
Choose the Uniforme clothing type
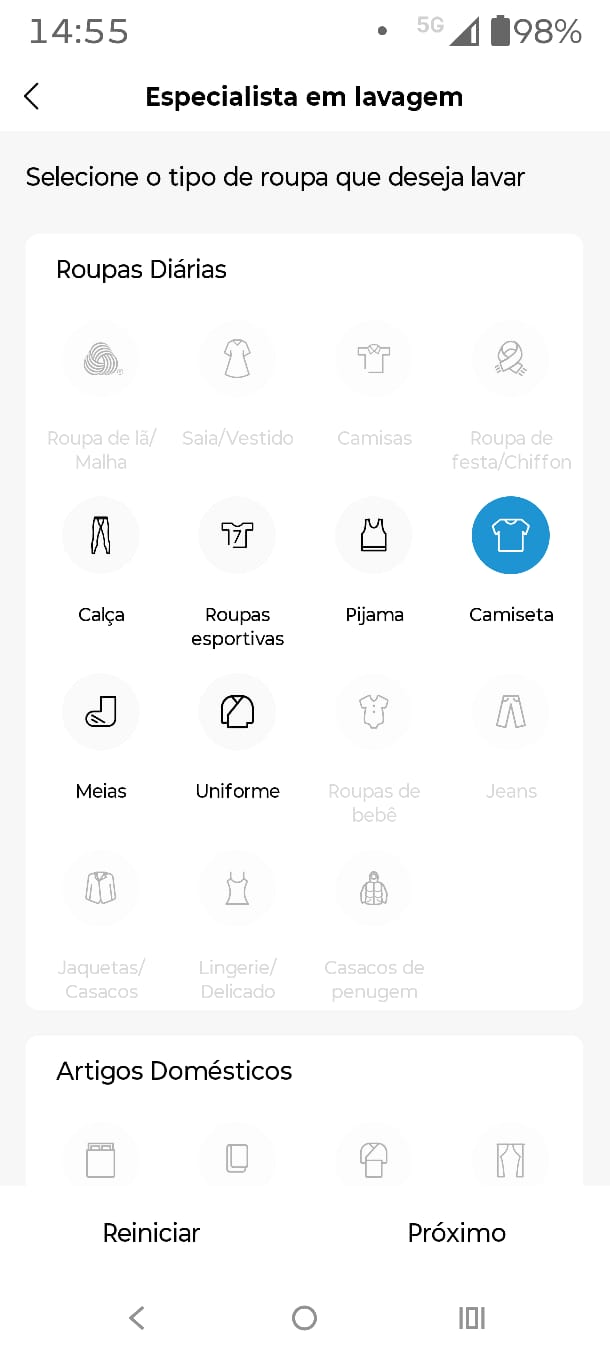[237, 712]
